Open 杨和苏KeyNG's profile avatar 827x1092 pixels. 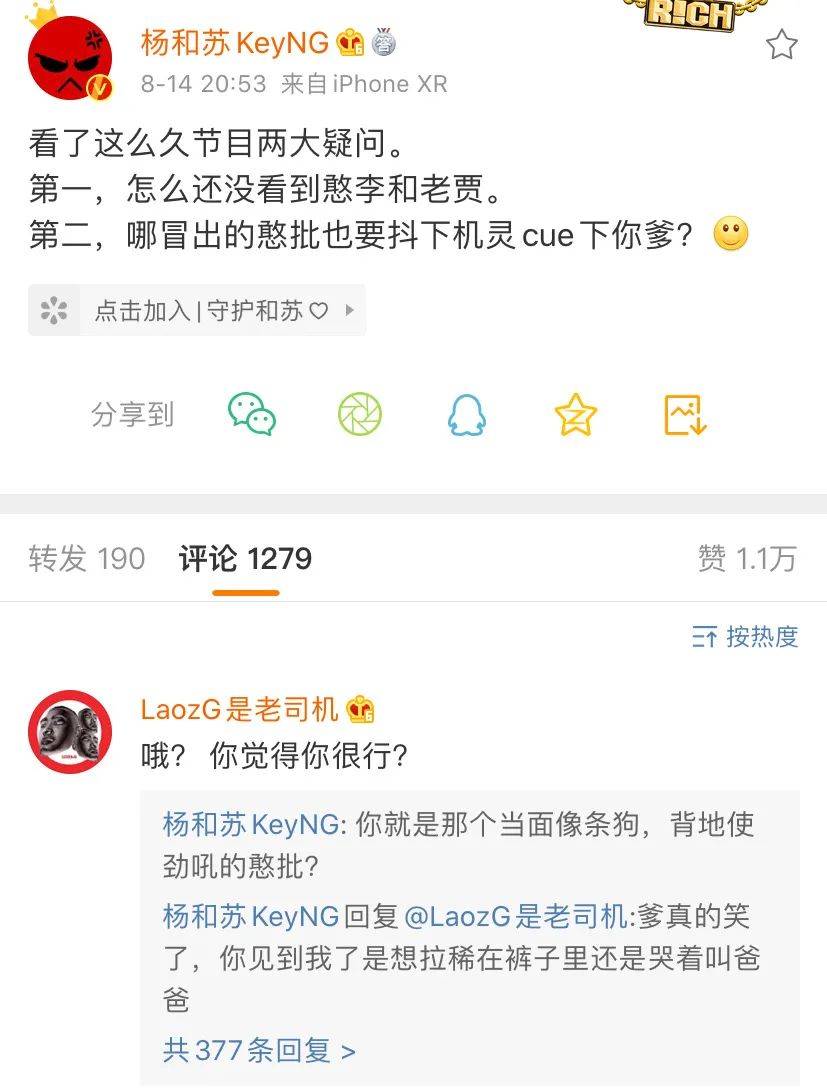point(70,60)
